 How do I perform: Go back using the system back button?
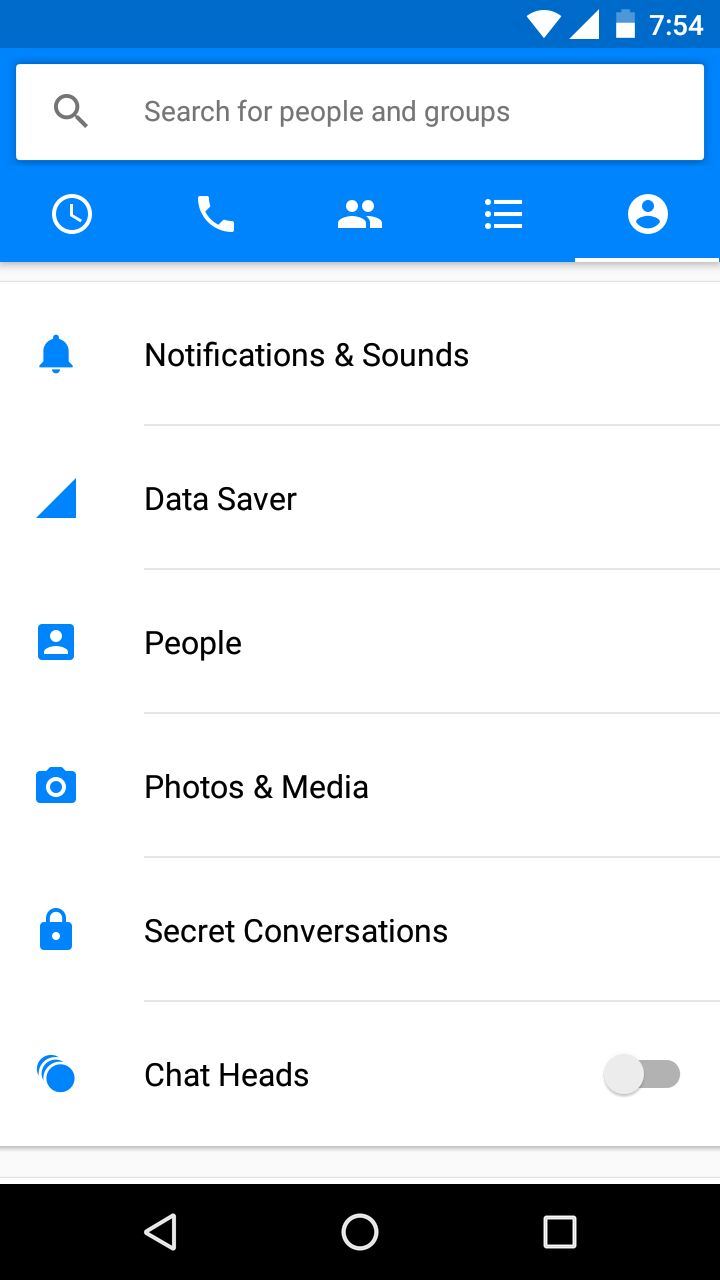pos(160,1232)
